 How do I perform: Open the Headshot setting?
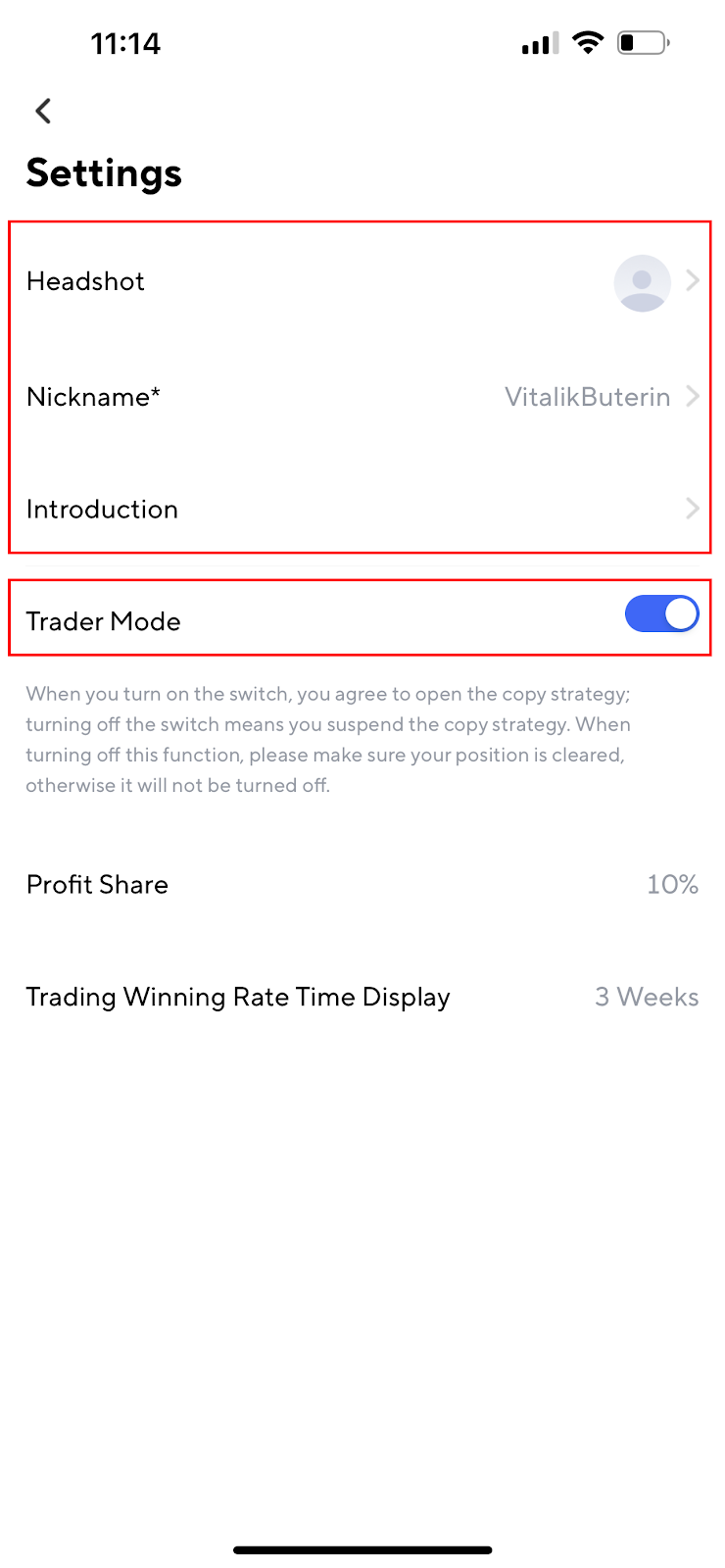361,281
